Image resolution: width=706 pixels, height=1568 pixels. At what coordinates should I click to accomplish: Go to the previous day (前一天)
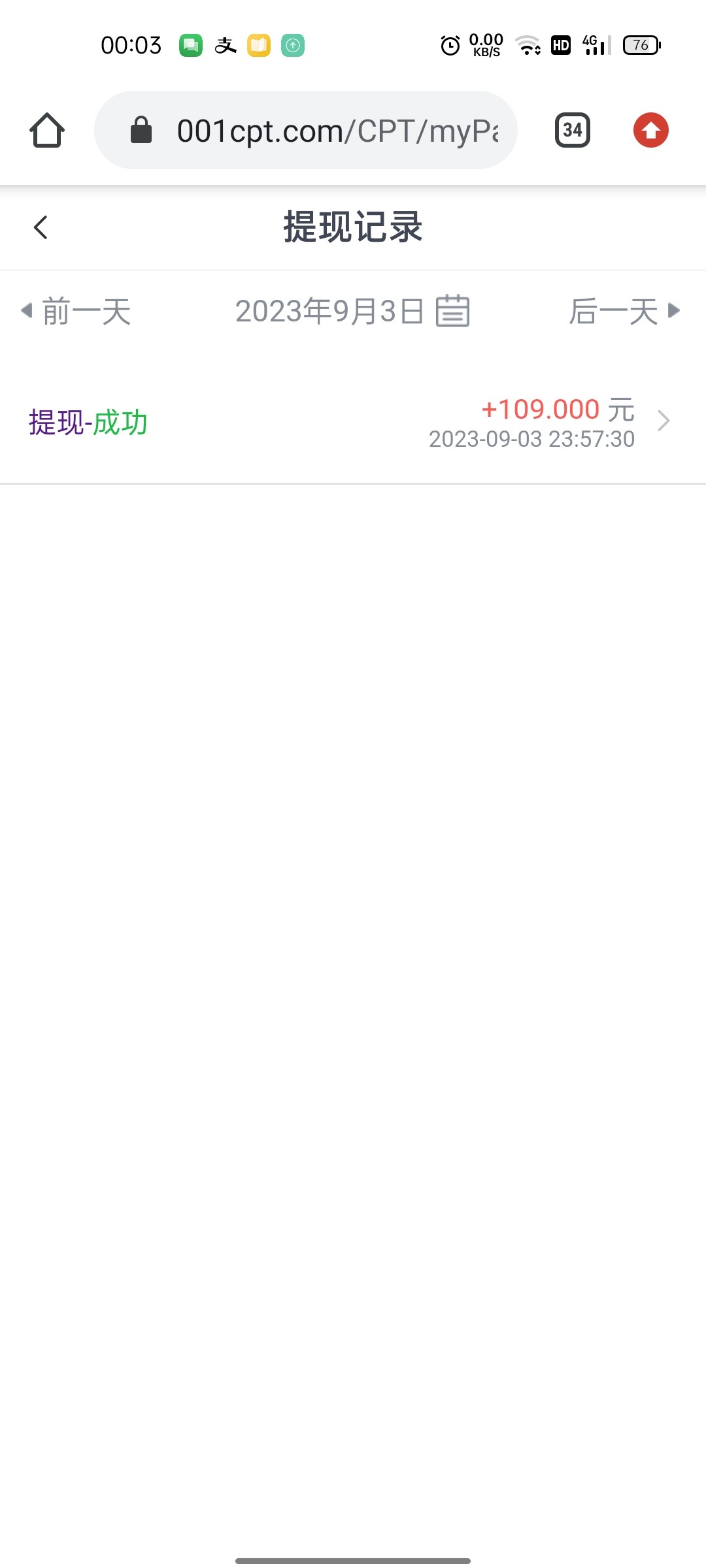(76, 311)
